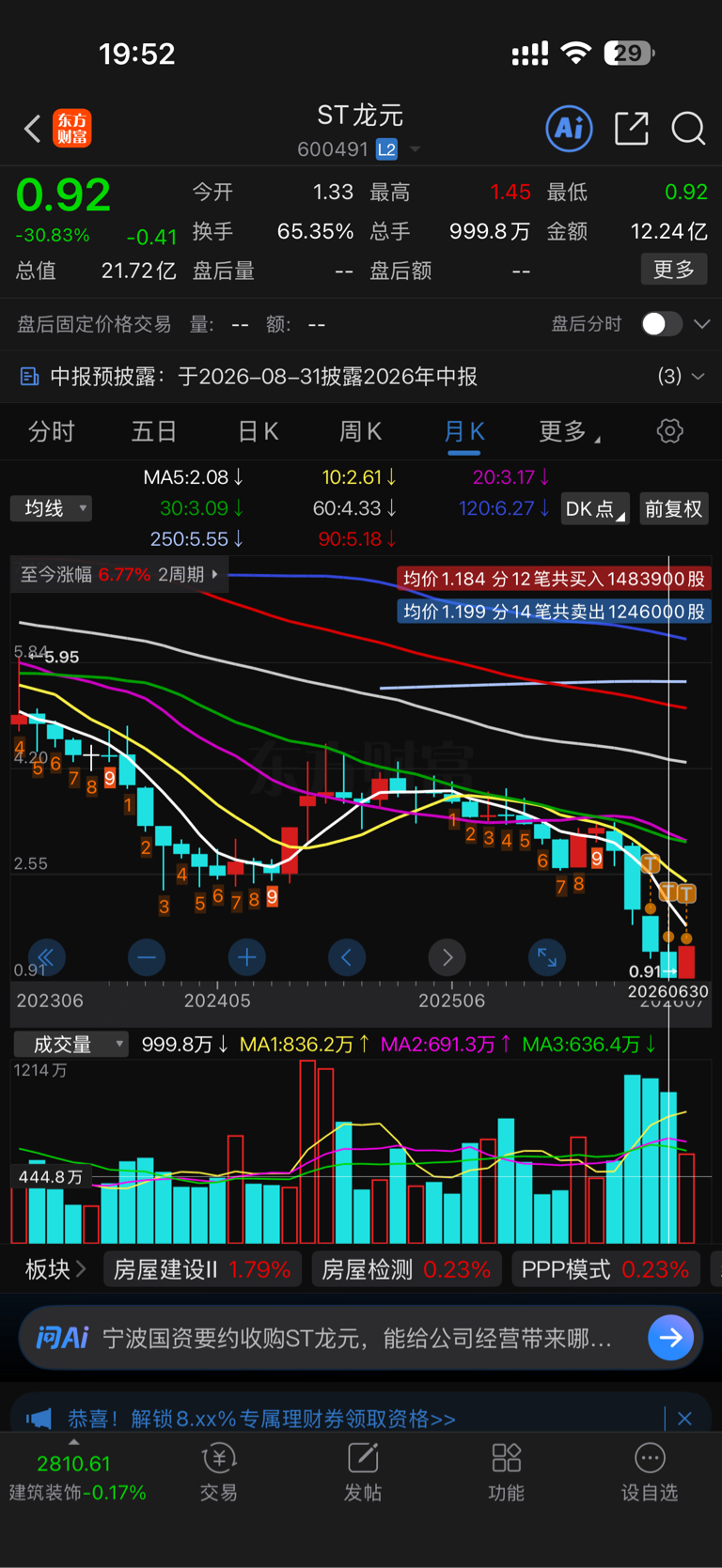Change 前复权 adjustment setting

pos(674,509)
